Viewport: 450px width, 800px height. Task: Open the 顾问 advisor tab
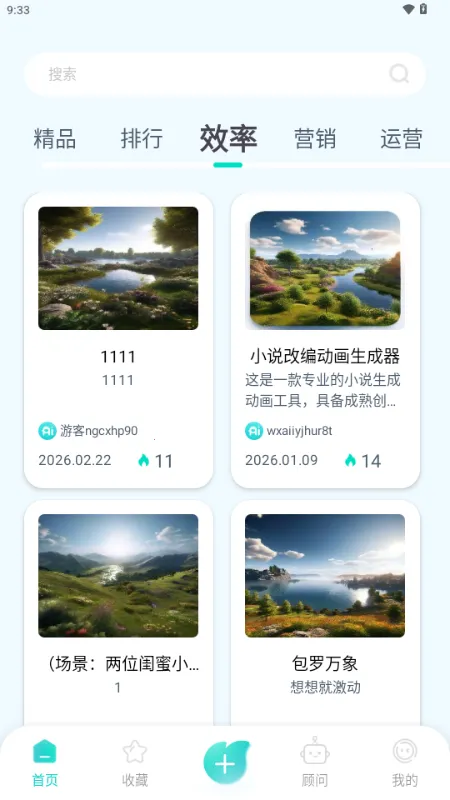315,763
